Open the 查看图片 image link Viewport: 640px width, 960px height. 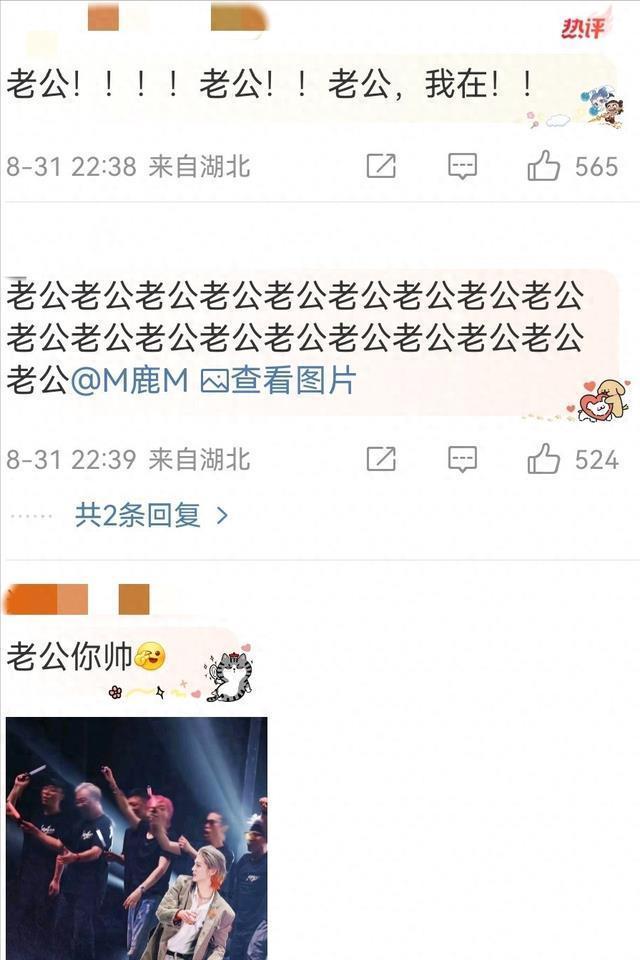(x=279, y=381)
